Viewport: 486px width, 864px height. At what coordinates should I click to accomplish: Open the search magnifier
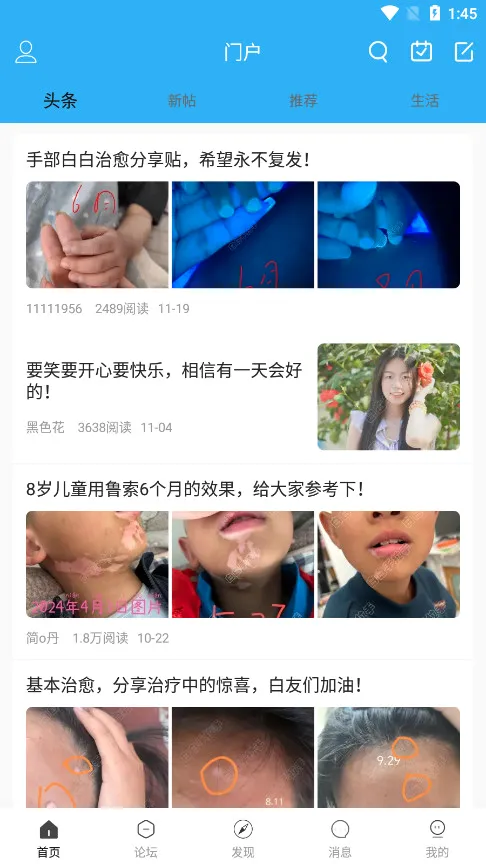pyautogui.click(x=378, y=52)
